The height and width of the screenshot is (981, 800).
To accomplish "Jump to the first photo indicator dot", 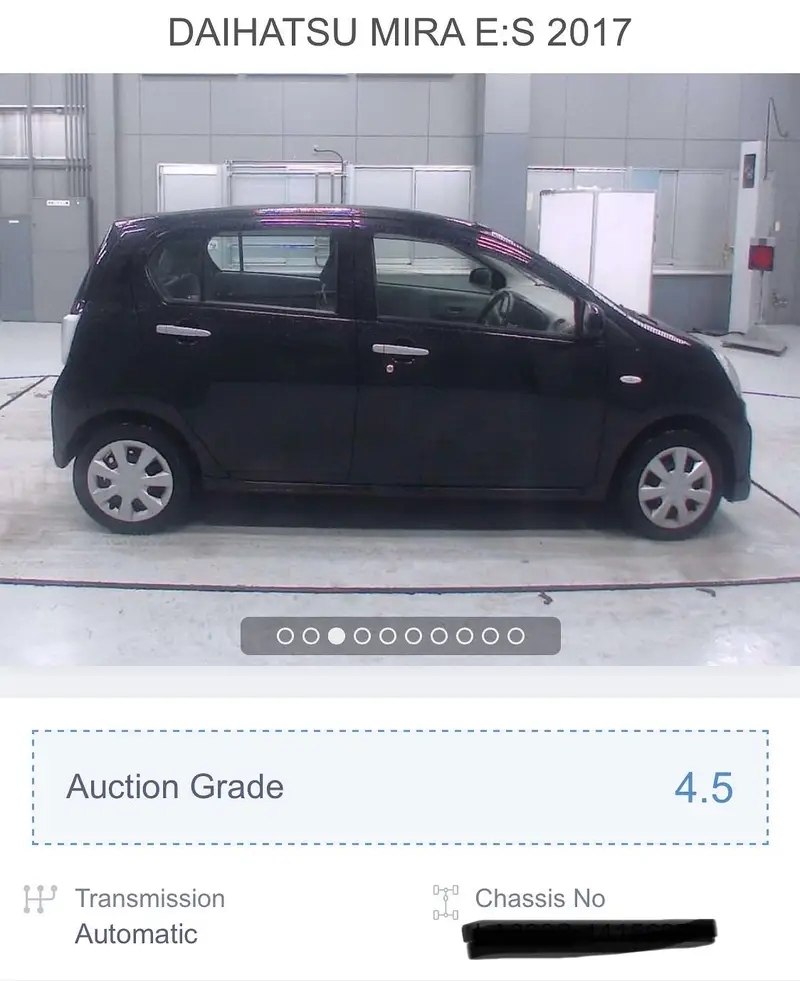I will (285, 636).
